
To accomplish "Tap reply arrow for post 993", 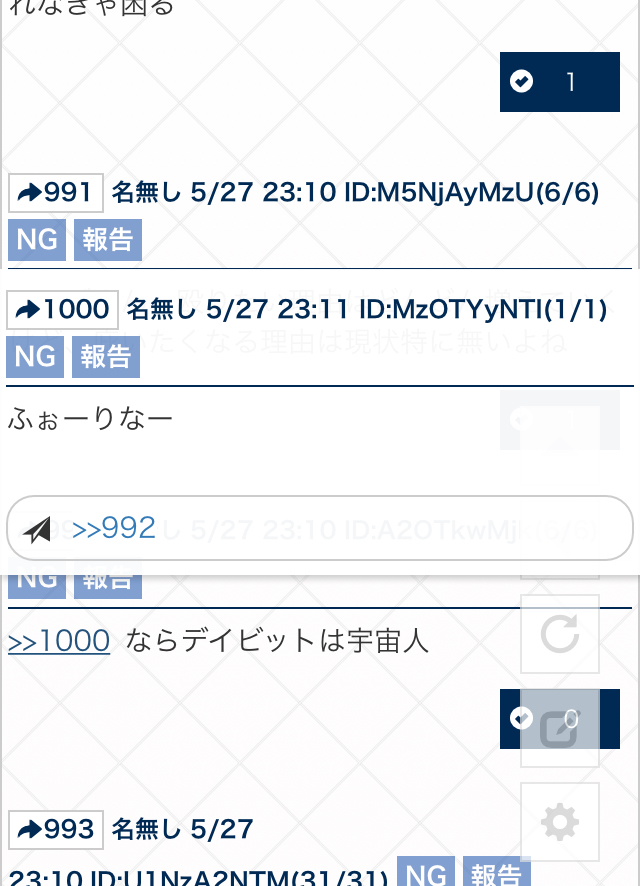I will coord(56,829).
